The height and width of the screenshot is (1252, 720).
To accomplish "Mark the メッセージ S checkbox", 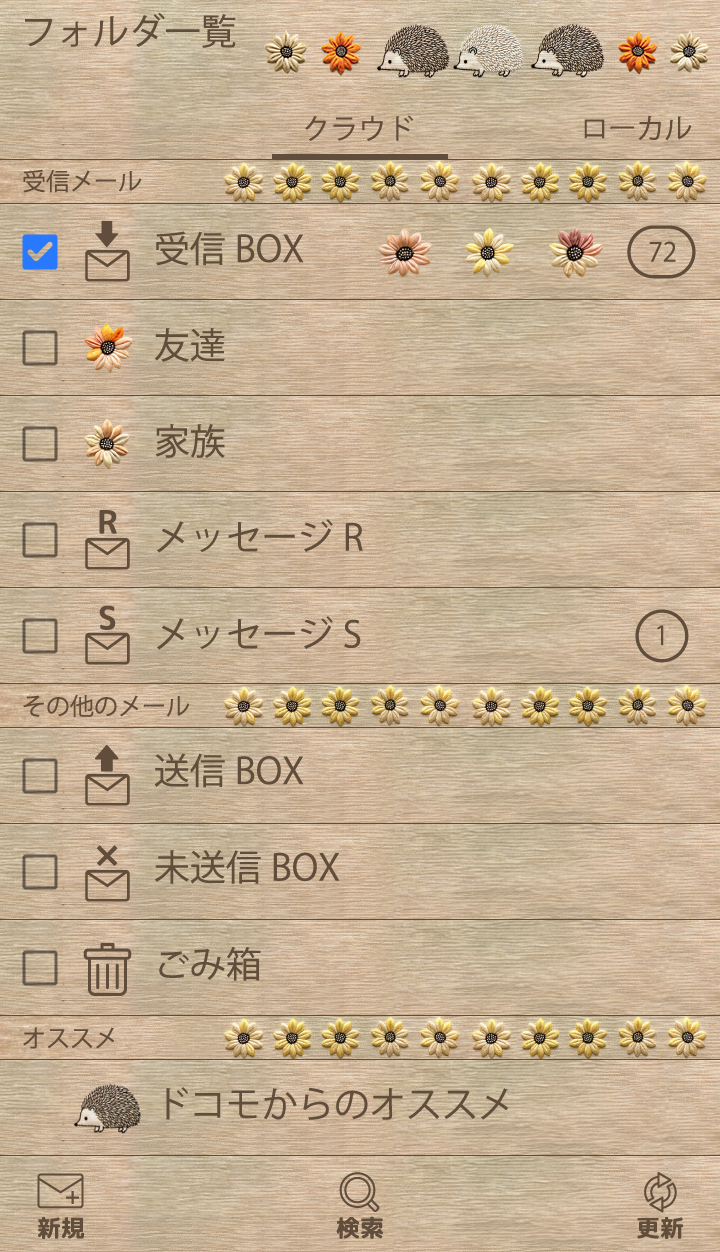I will [40, 636].
